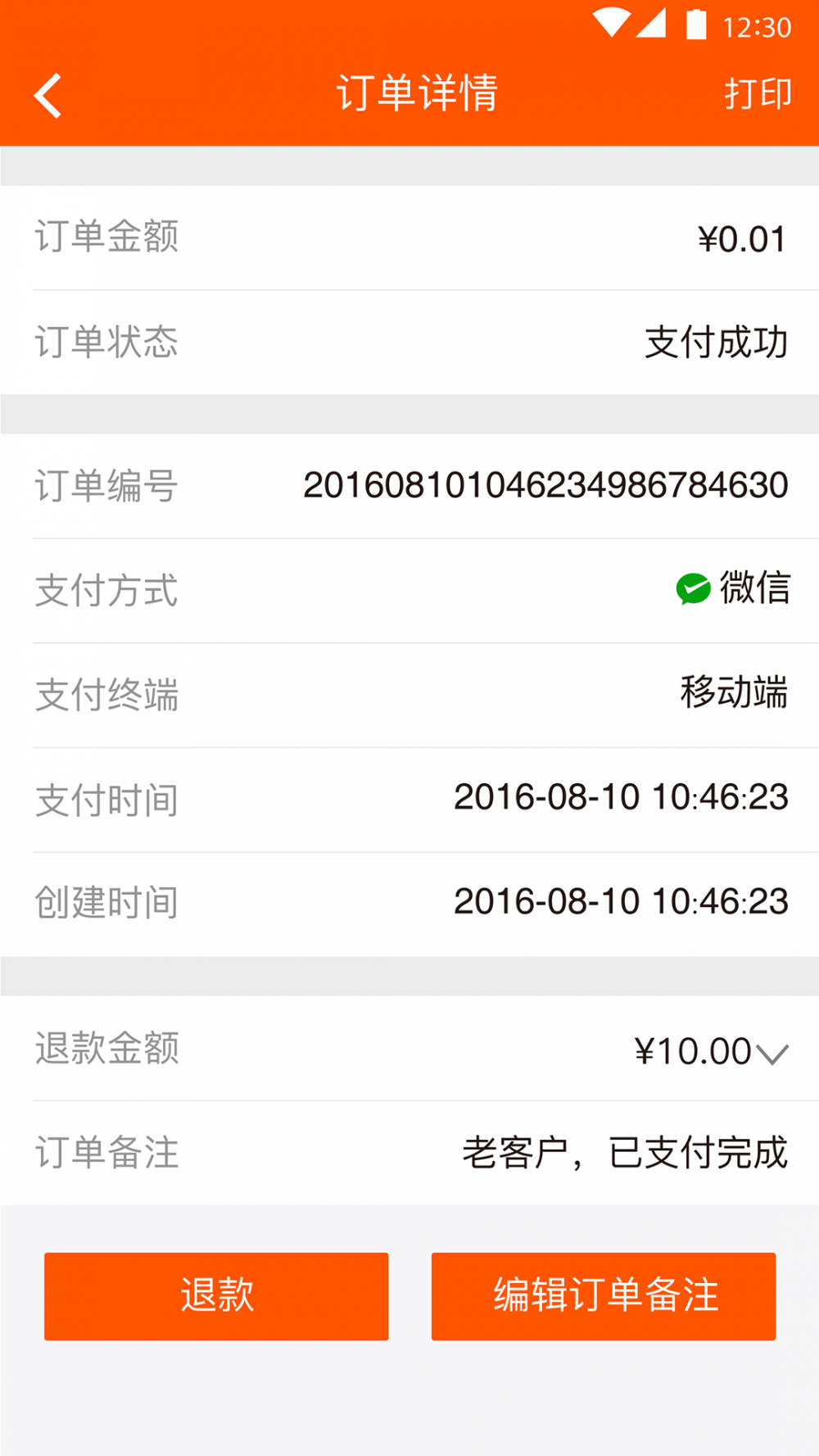Screen dimensions: 819x1456
Task: Expand the 退款金额 refund amount row
Action: click(771, 1053)
